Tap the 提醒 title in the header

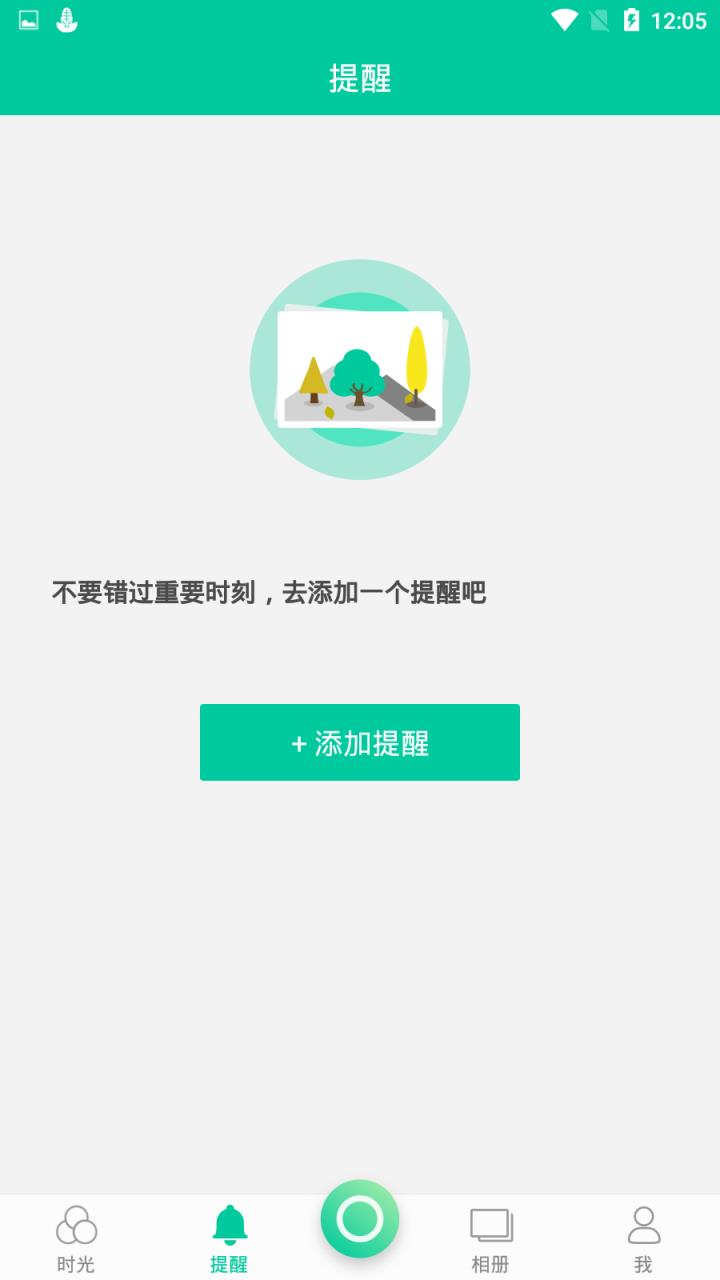click(x=360, y=76)
